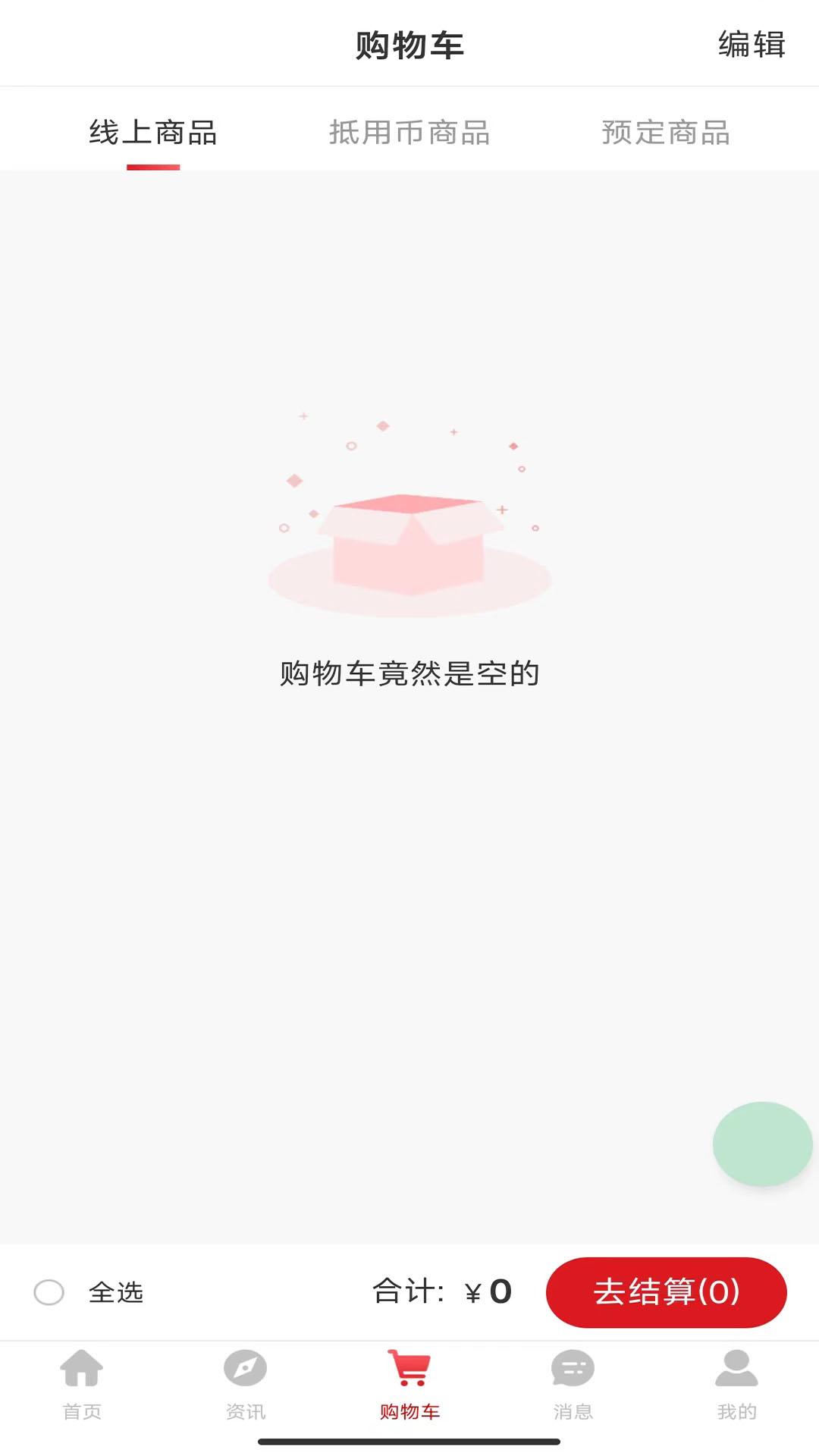This screenshot has height=1456, width=819.
Task: Tap 编辑 to edit the cart
Action: [x=752, y=45]
